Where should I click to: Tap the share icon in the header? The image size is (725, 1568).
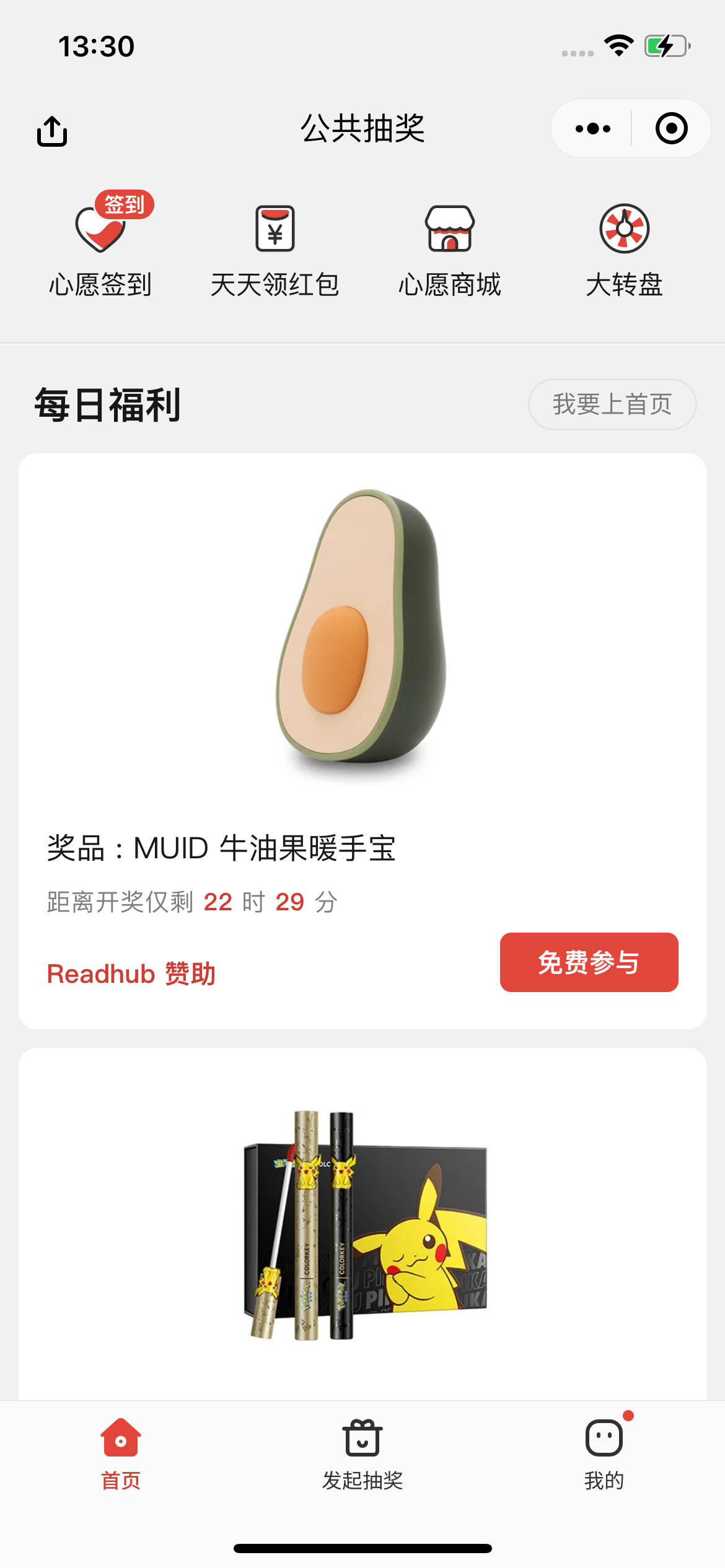coord(52,131)
